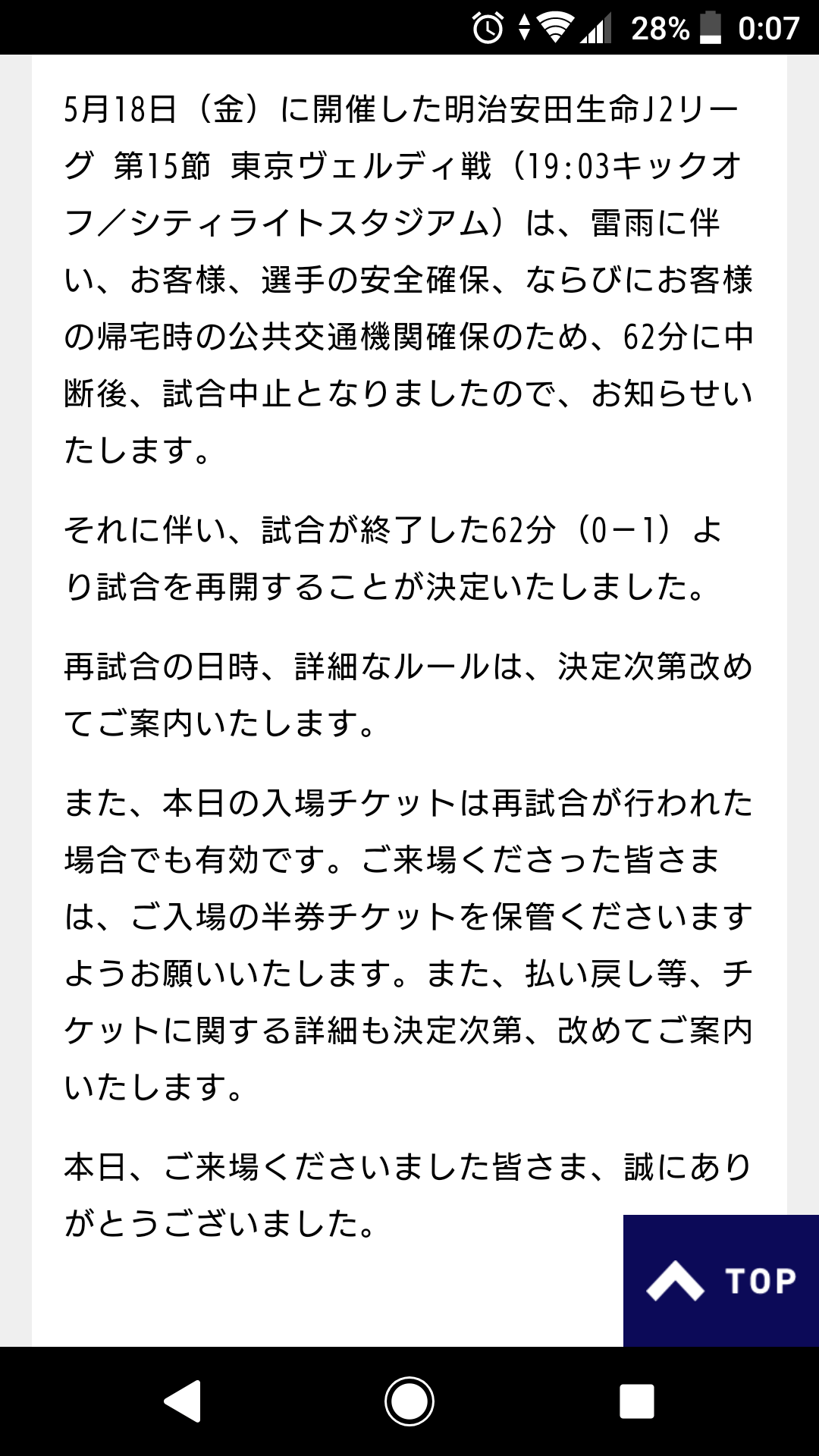The width and height of the screenshot is (819, 1456).
Task: Return to the home screen
Action: pos(409,1401)
